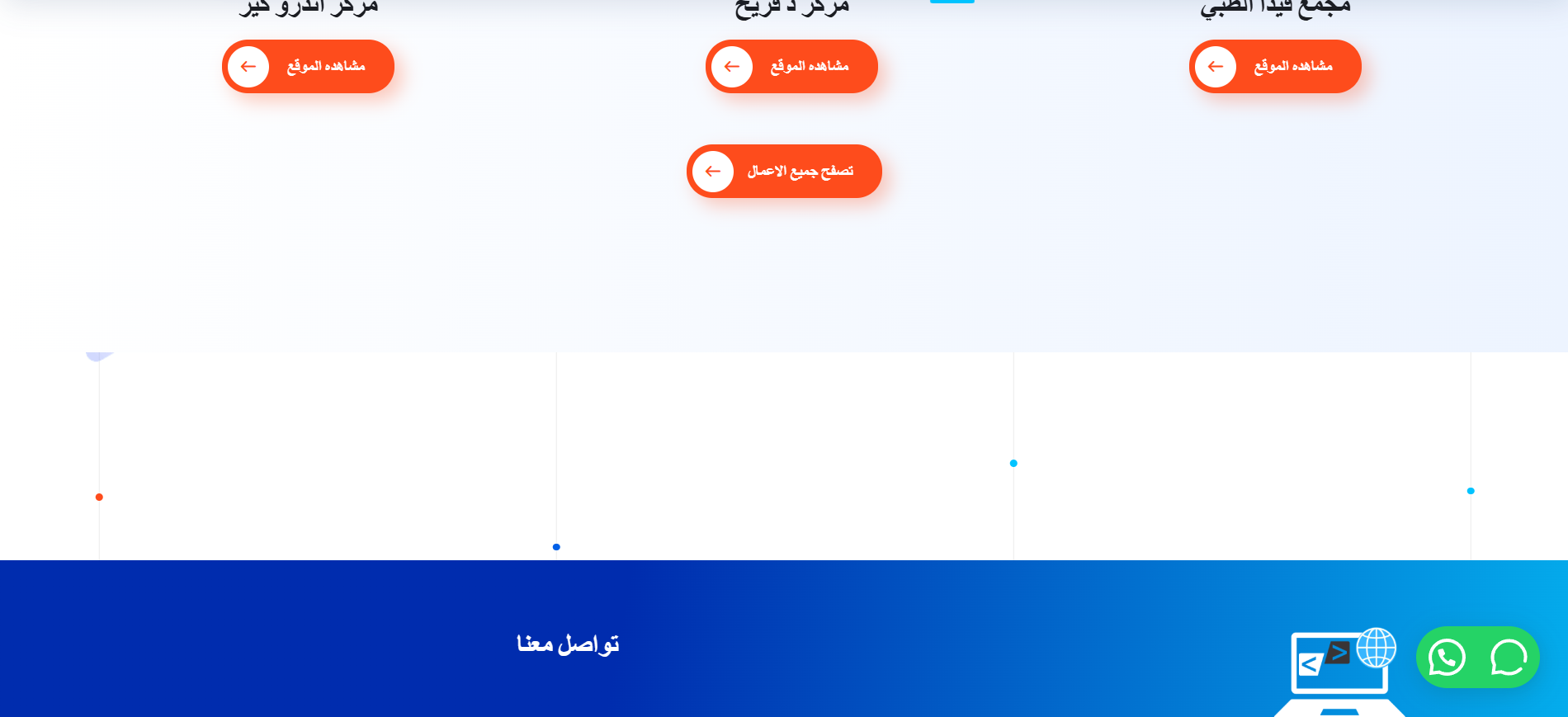Tap مشاهده الموقع under مجمع فيدا الطبي
Viewport: 1568px width, 717px height.
click(1275, 66)
